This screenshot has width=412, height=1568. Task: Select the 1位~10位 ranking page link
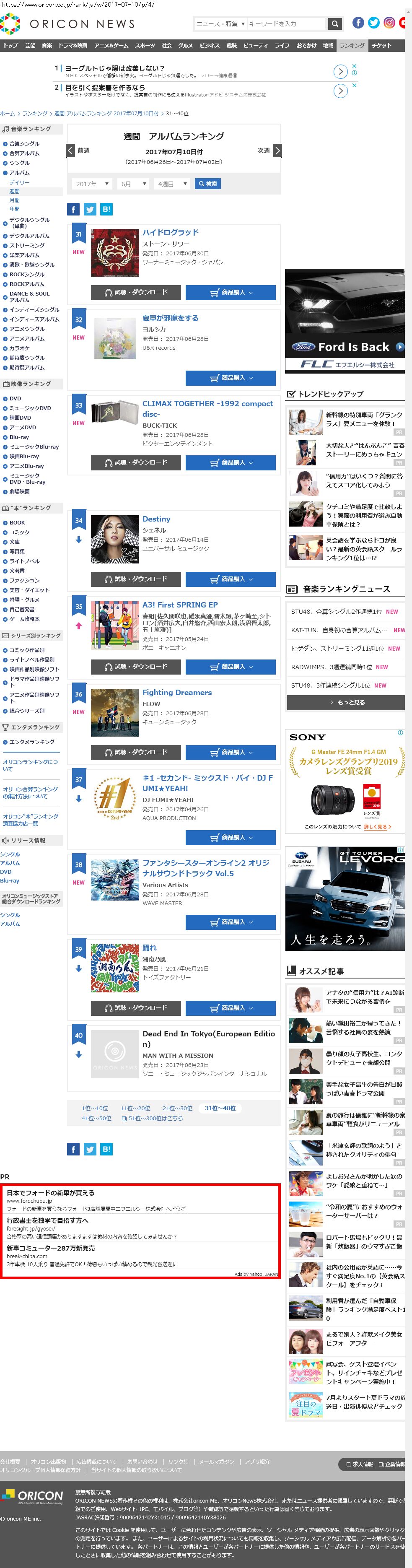pyautogui.click(x=95, y=1108)
